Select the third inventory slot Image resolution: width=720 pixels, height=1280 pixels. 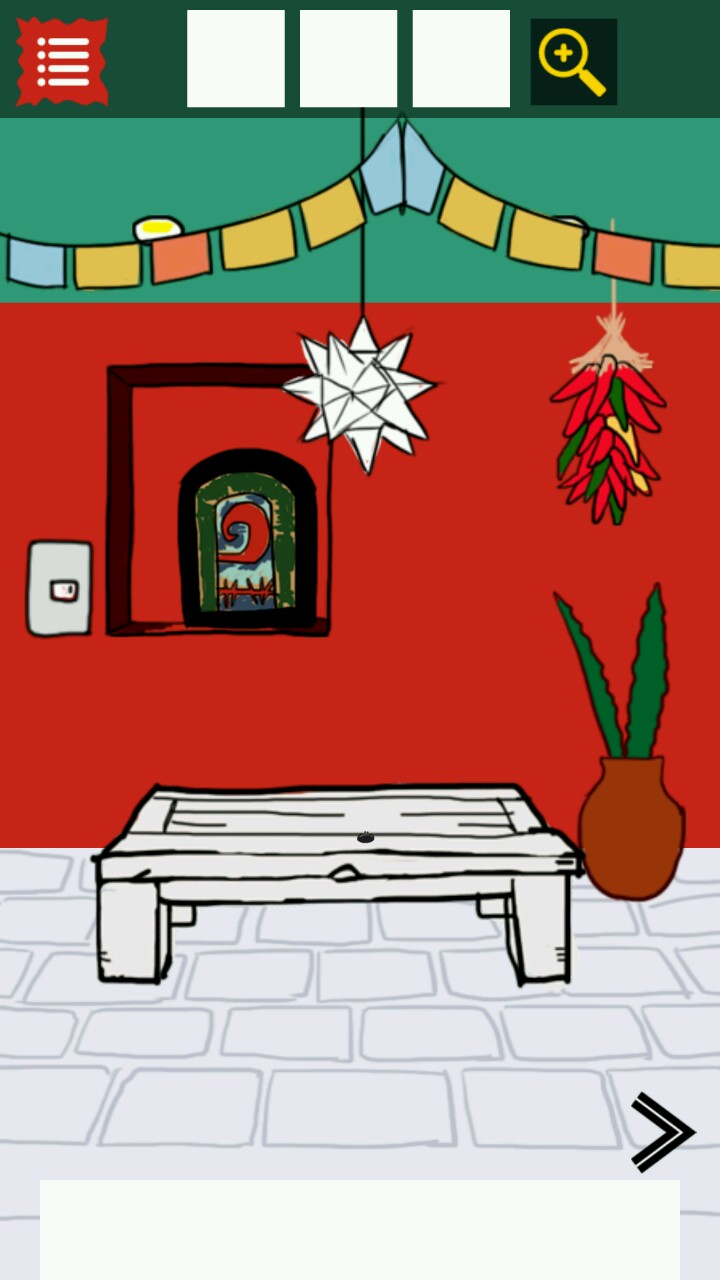(x=461, y=59)
